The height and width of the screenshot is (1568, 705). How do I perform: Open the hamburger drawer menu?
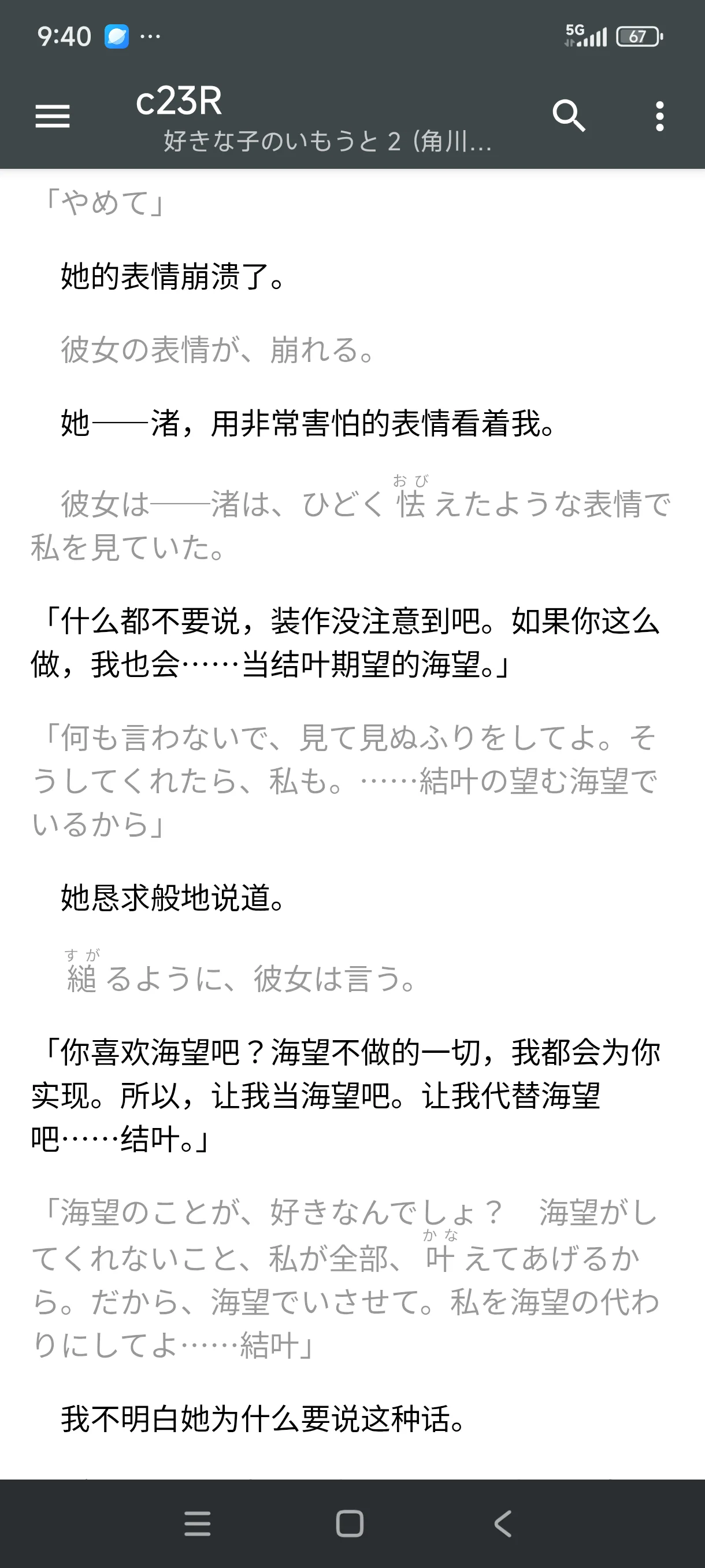pyautogui.click(x=53, y=116)
